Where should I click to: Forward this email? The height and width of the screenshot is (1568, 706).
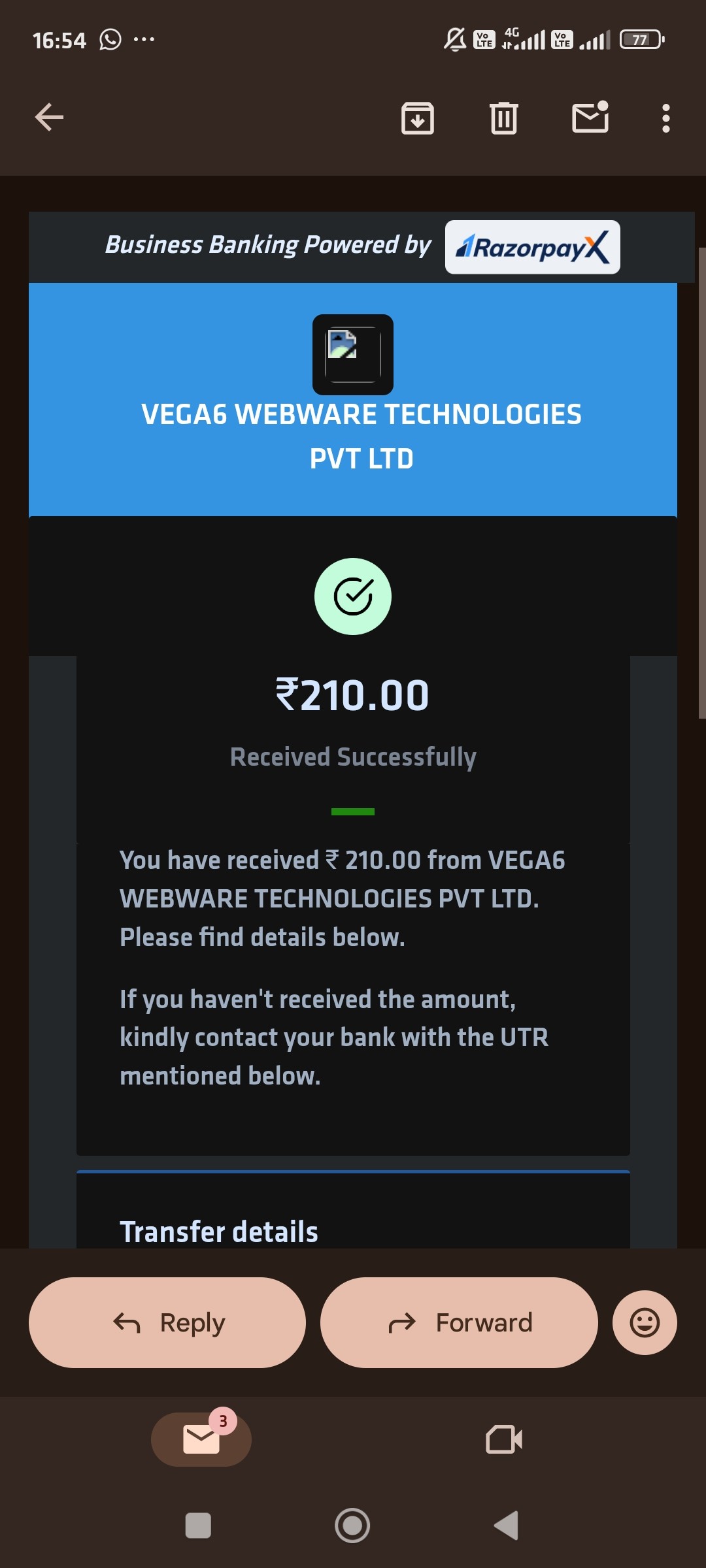pyautogui.click(x=459, y=1322)
